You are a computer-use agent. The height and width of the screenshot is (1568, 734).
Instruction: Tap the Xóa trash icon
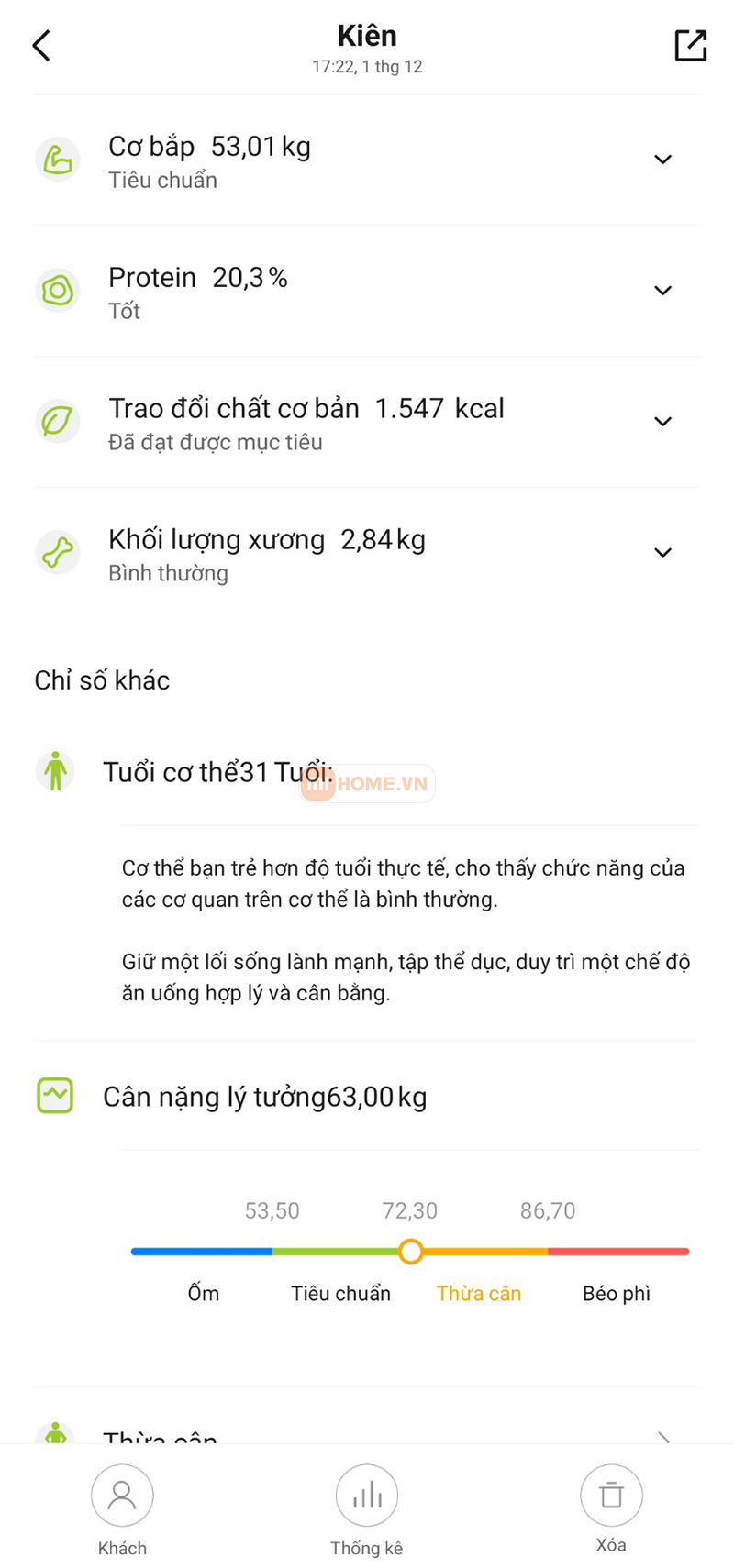[x=611, y=1495]
